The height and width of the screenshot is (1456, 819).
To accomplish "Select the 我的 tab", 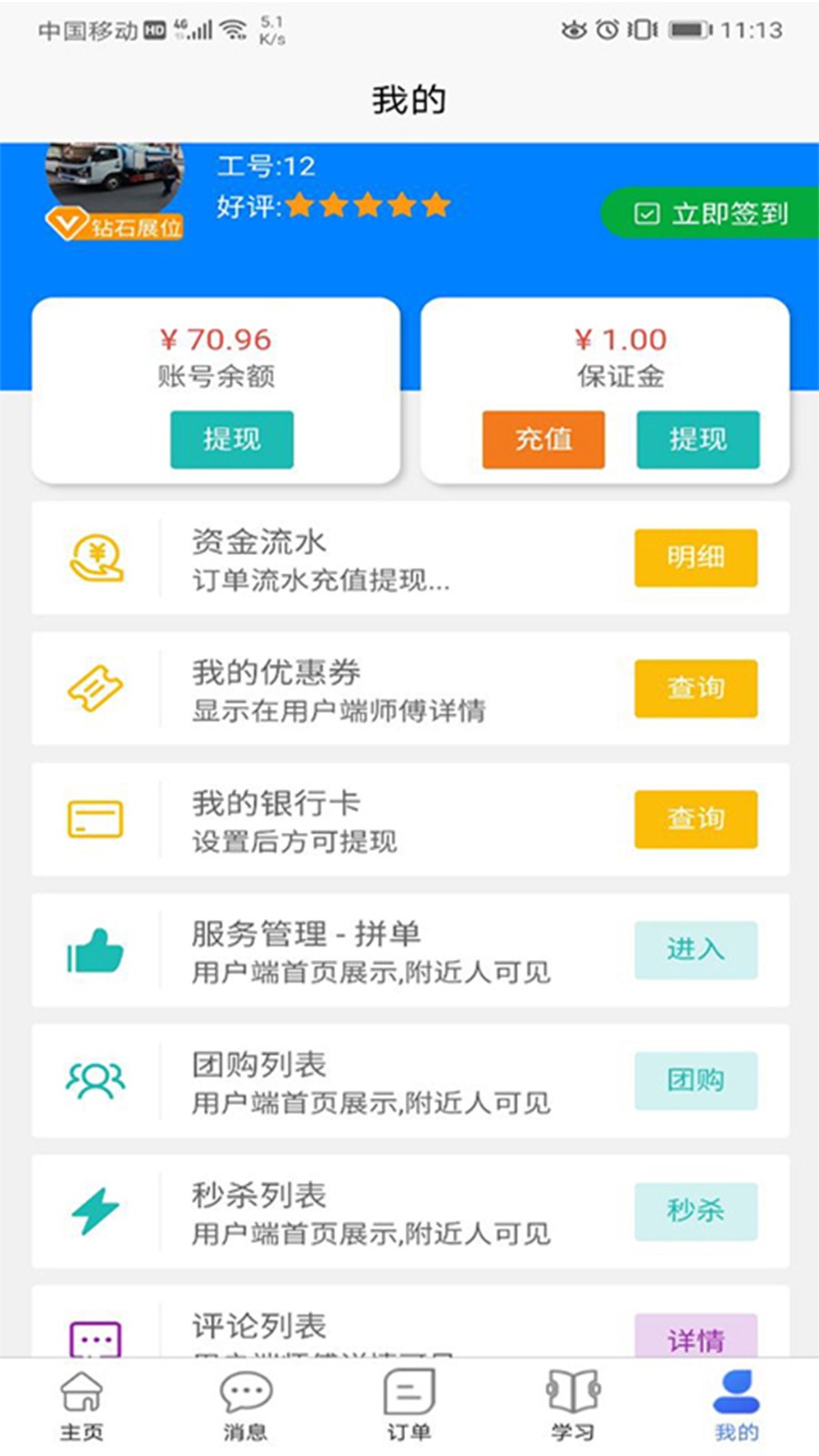I will click(x=736, y=1407).
